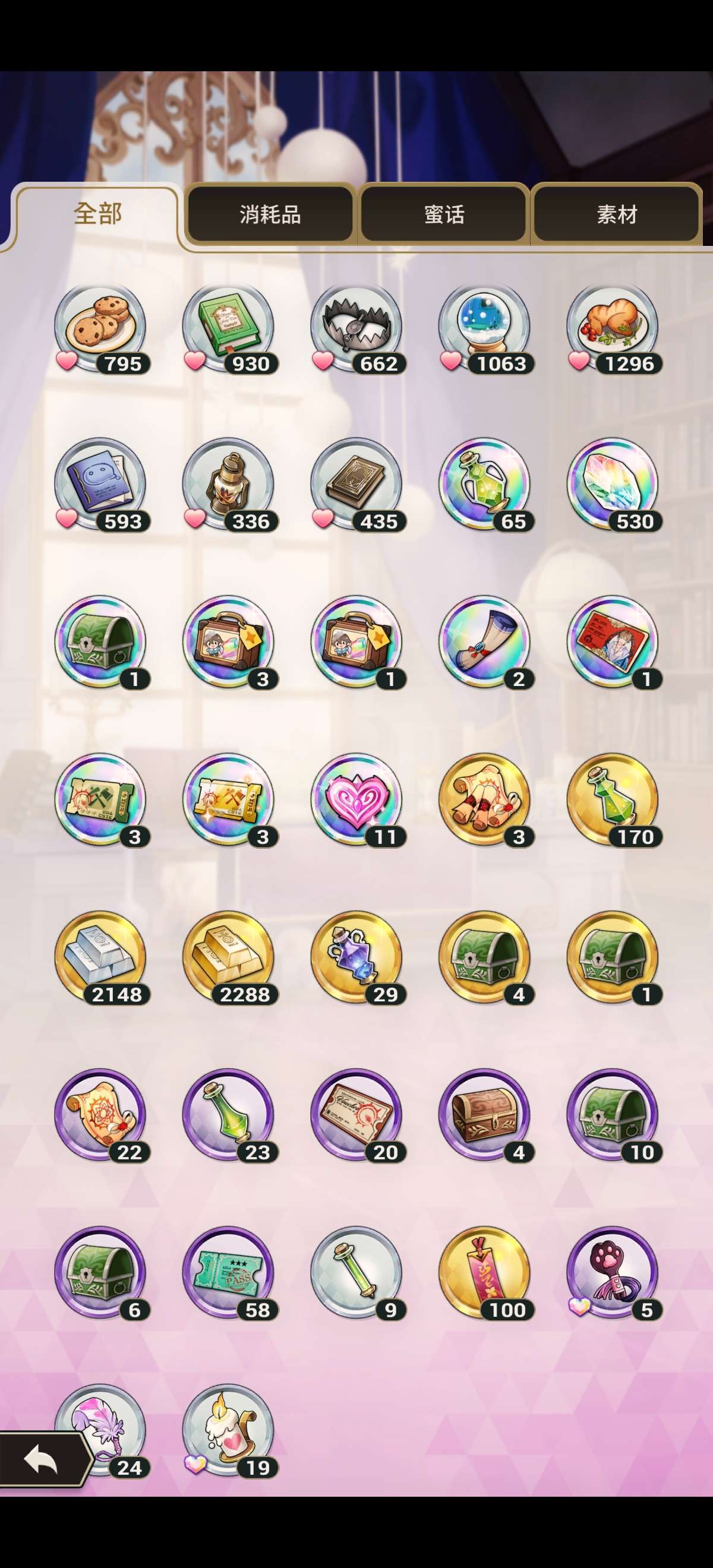Open the 蜜话 tab
The height and width of the screenshot is (1568, 713).
[x=444, y=214]
